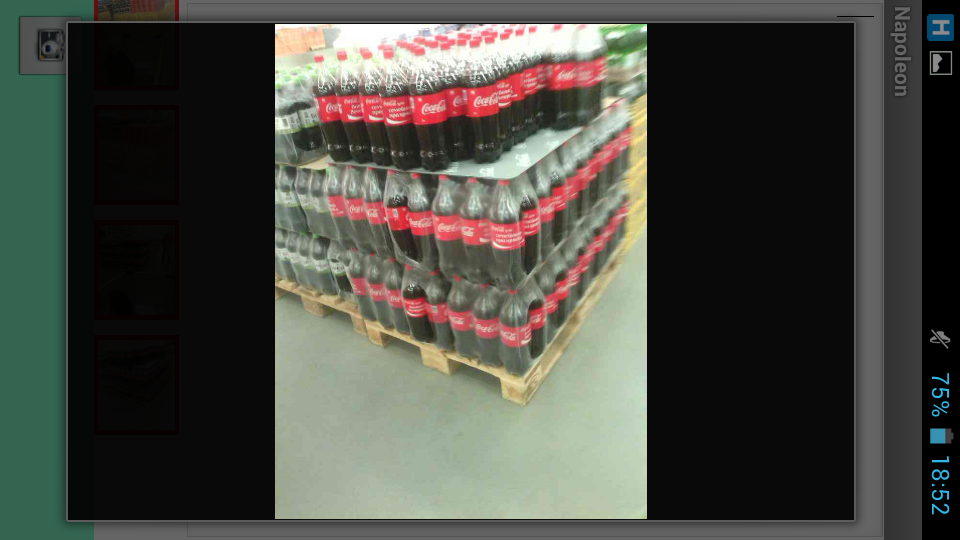The height and width of the screenshot is (540, 960).
Task: Open the camera button behind the viewer
Action: click(x=45, y=45)
